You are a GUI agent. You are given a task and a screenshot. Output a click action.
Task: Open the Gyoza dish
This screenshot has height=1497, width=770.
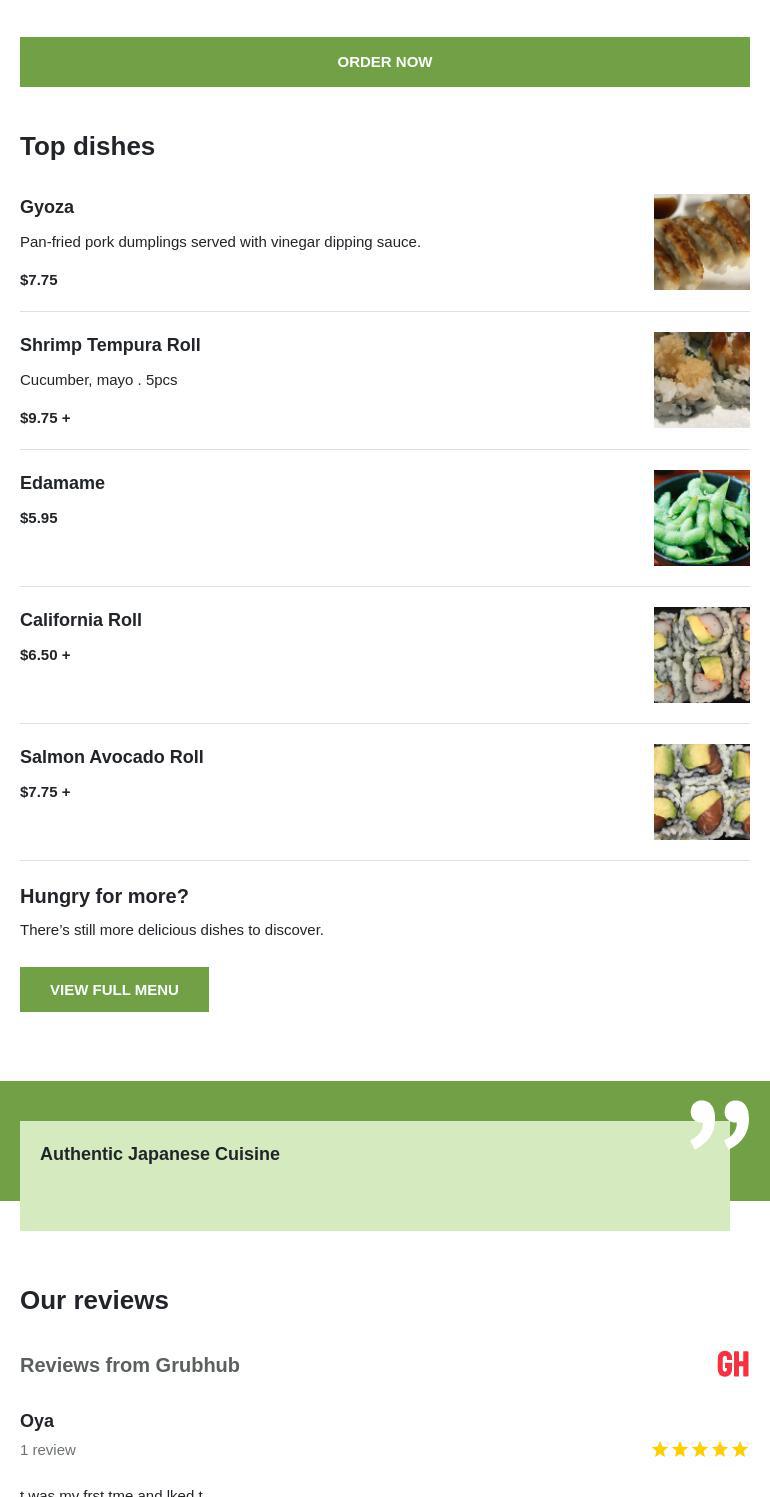coord(47,207)
